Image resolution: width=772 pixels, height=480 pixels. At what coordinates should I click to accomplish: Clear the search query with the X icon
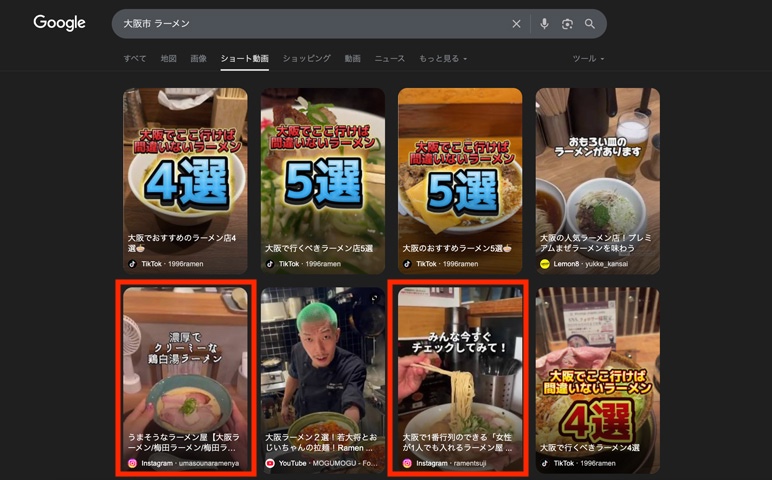(516, 23)
